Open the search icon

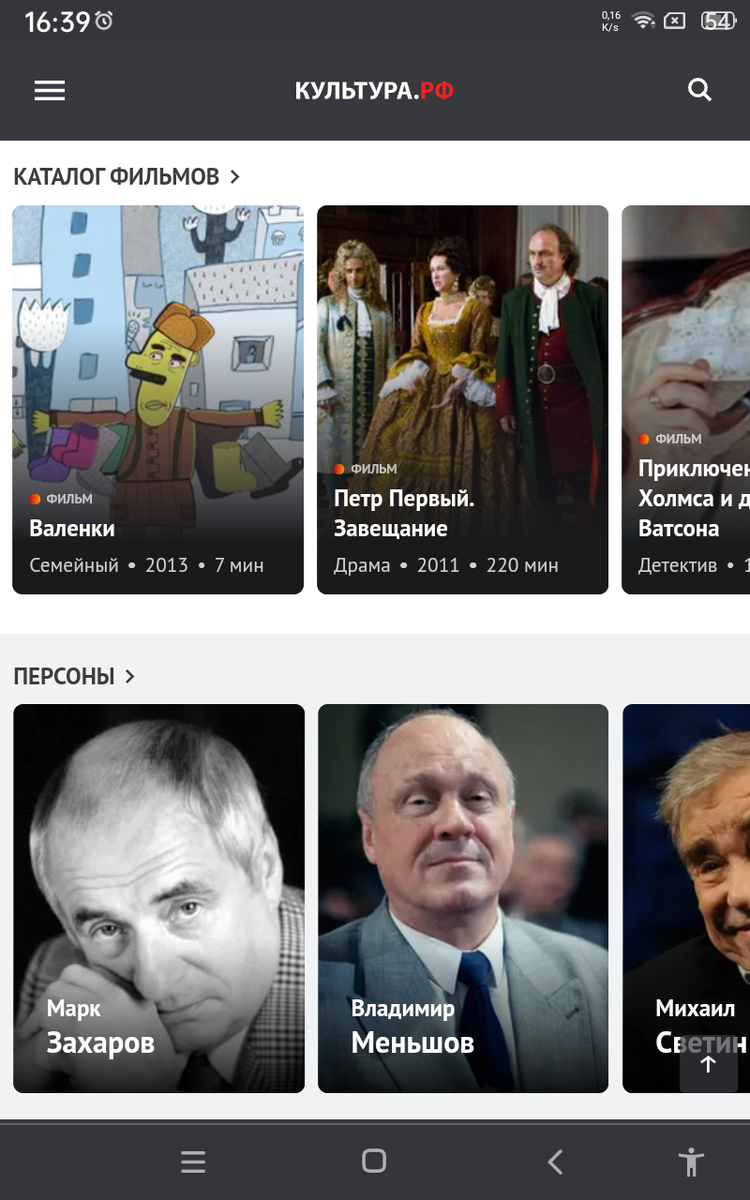700,90
